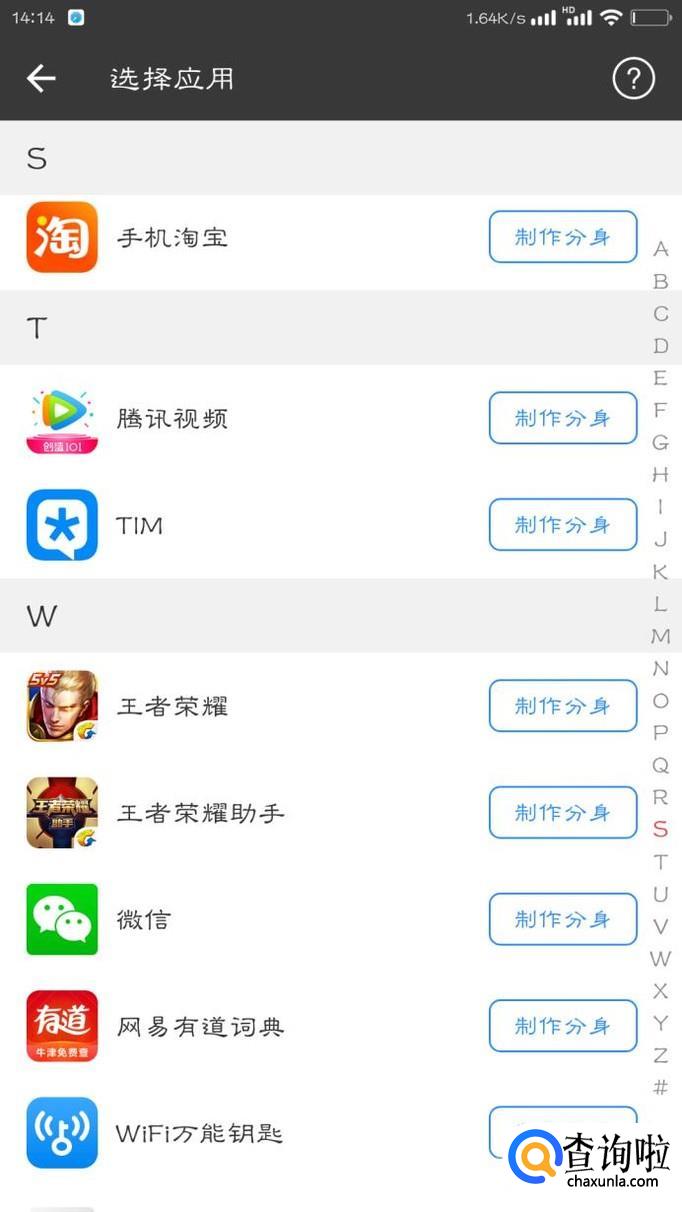Select the # symbol in the index

(x=660, y=1088)
